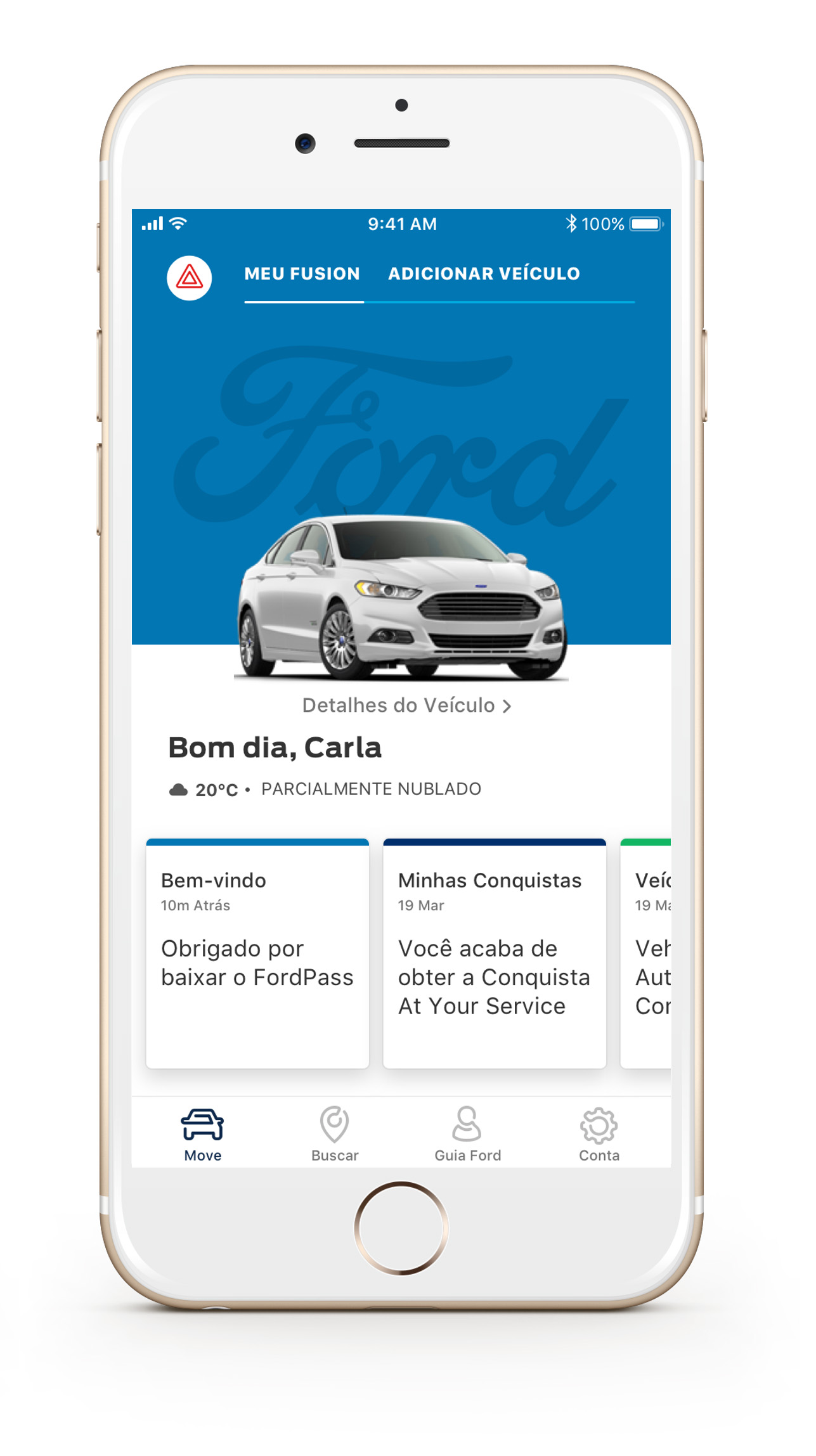Go to the Move tab
The width and height of the screenshot is (816, 1456).
[202, 1135]
